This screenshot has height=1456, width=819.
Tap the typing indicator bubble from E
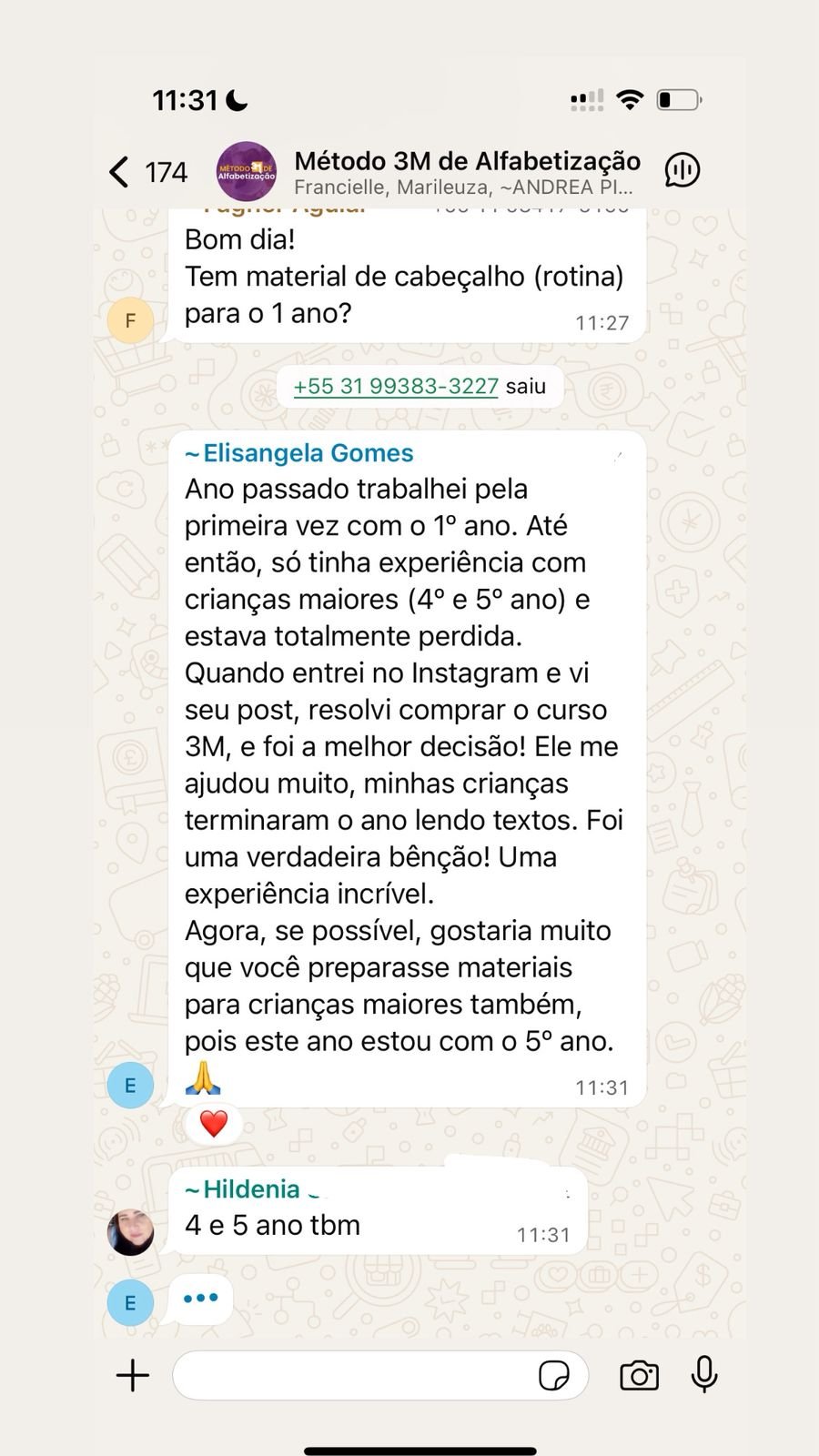tap(199, 1299)
